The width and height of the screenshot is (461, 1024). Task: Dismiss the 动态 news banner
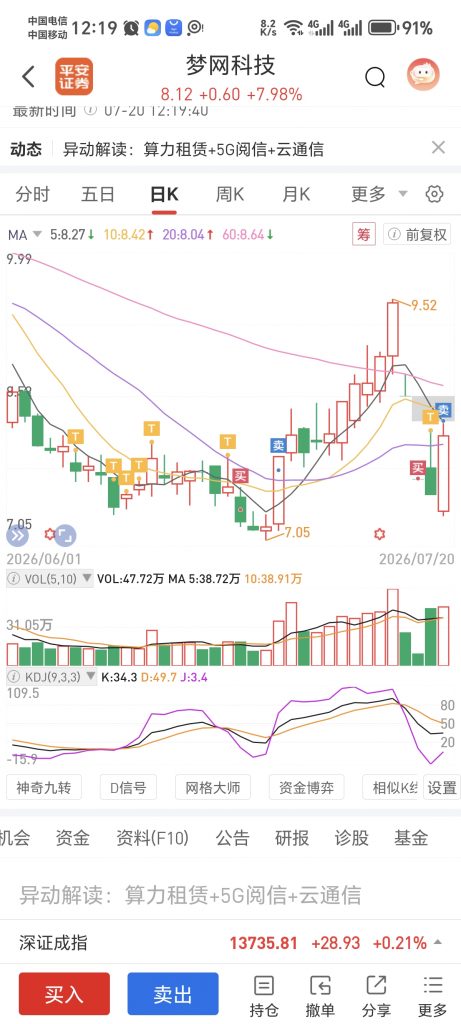tap(438, 148)
